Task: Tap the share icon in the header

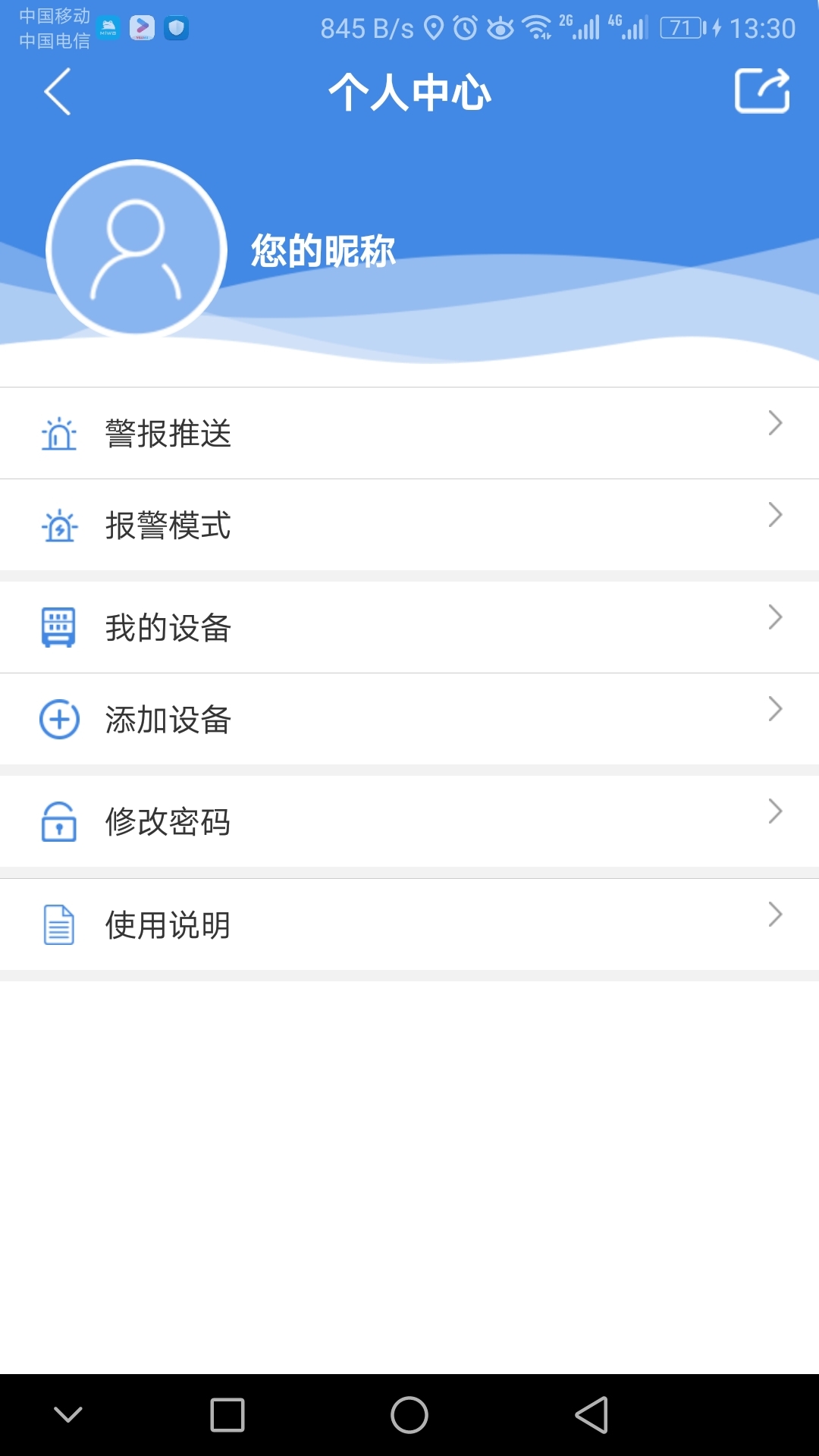Action: (x=762, y=92)
